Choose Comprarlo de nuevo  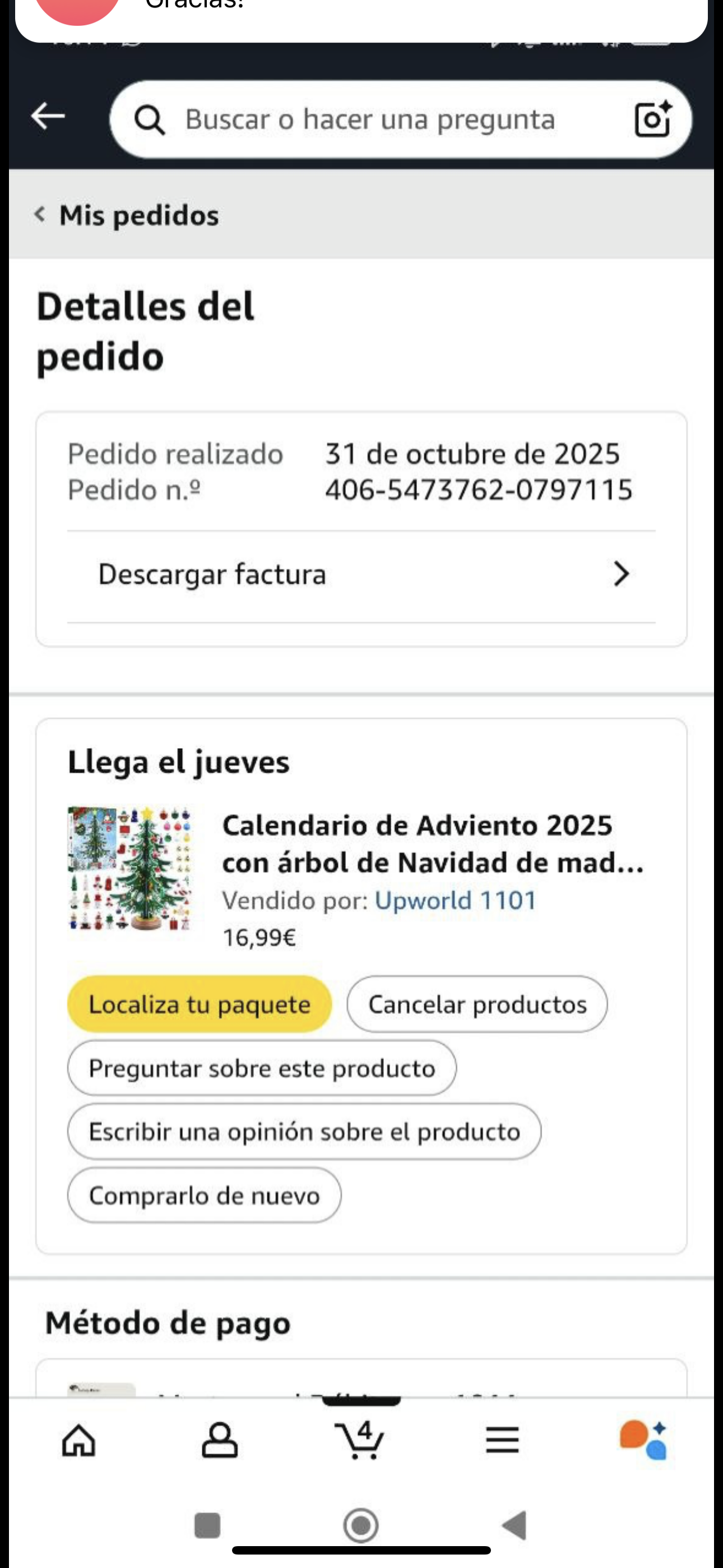[x=204, y=1196]
